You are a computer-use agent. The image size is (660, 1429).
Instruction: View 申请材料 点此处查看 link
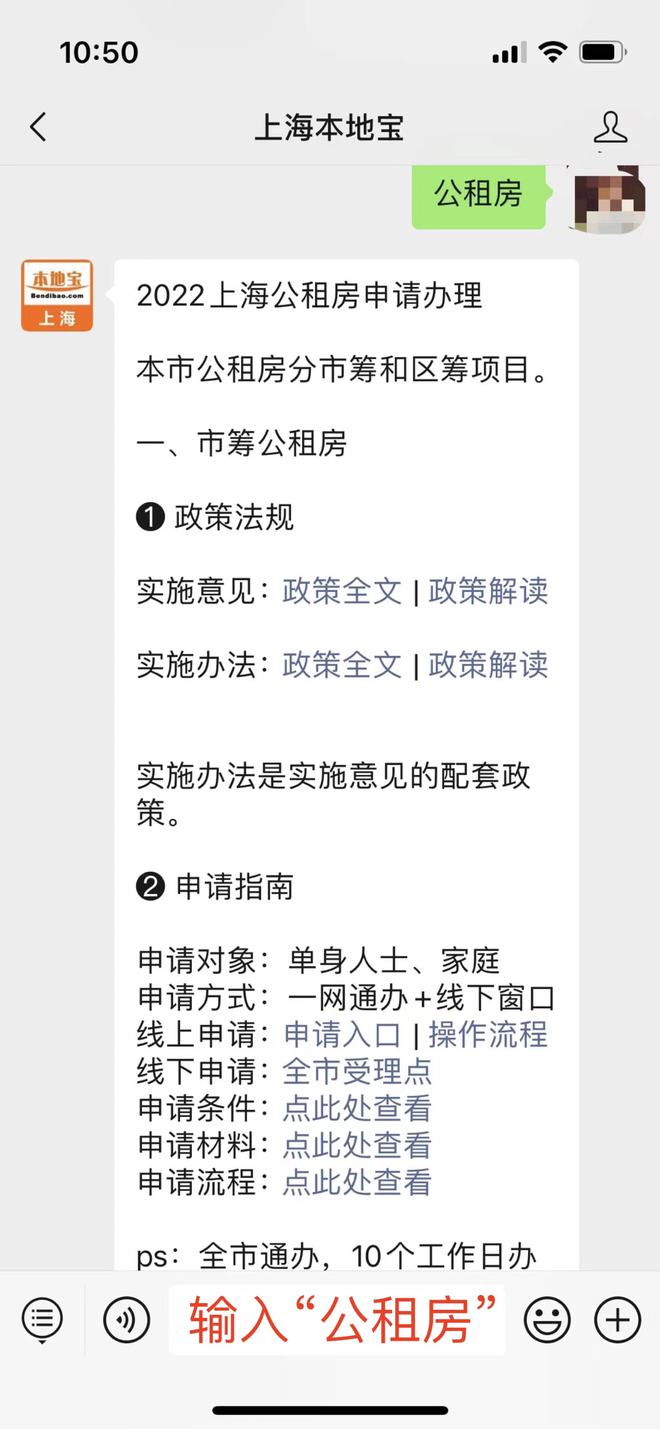tap(357, 1145)
